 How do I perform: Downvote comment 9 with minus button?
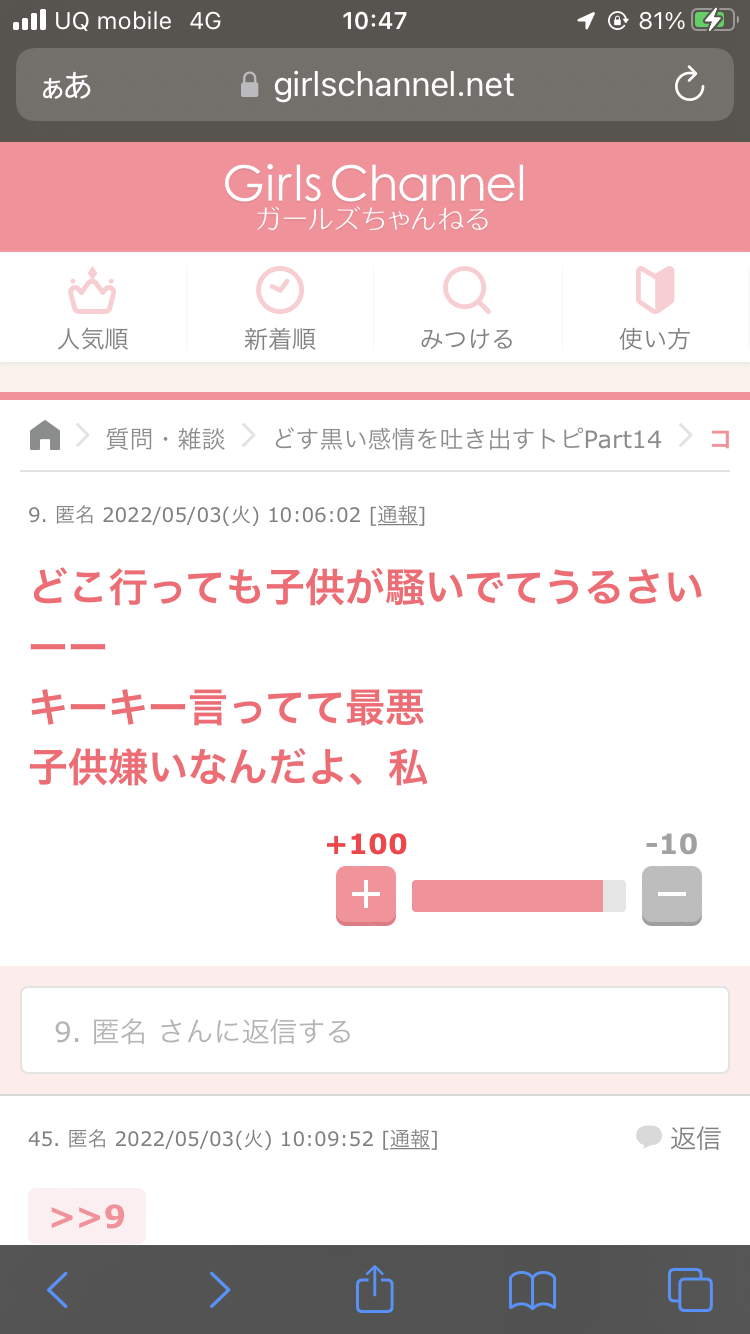click(672, 895)
